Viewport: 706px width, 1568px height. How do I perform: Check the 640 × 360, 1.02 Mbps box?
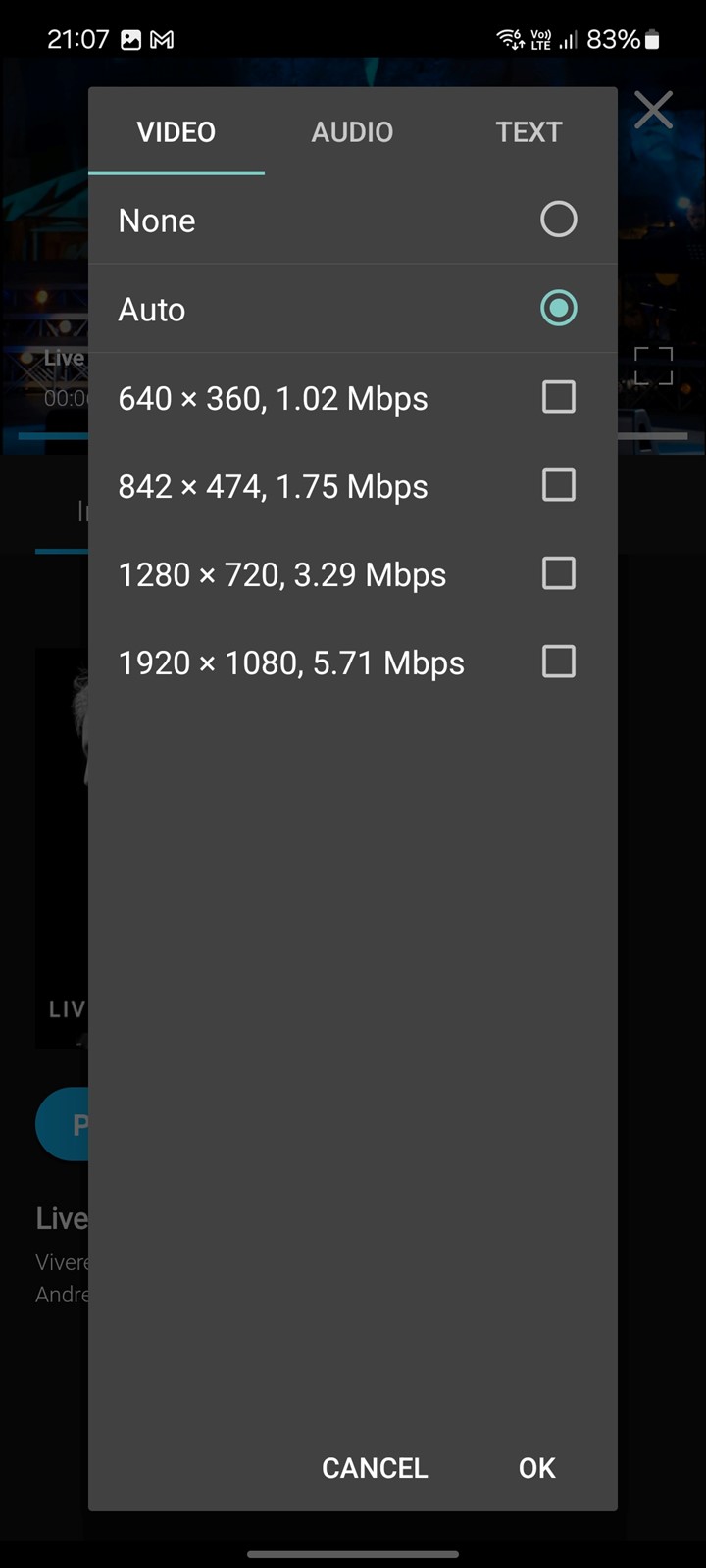click(x=353, y=398)
